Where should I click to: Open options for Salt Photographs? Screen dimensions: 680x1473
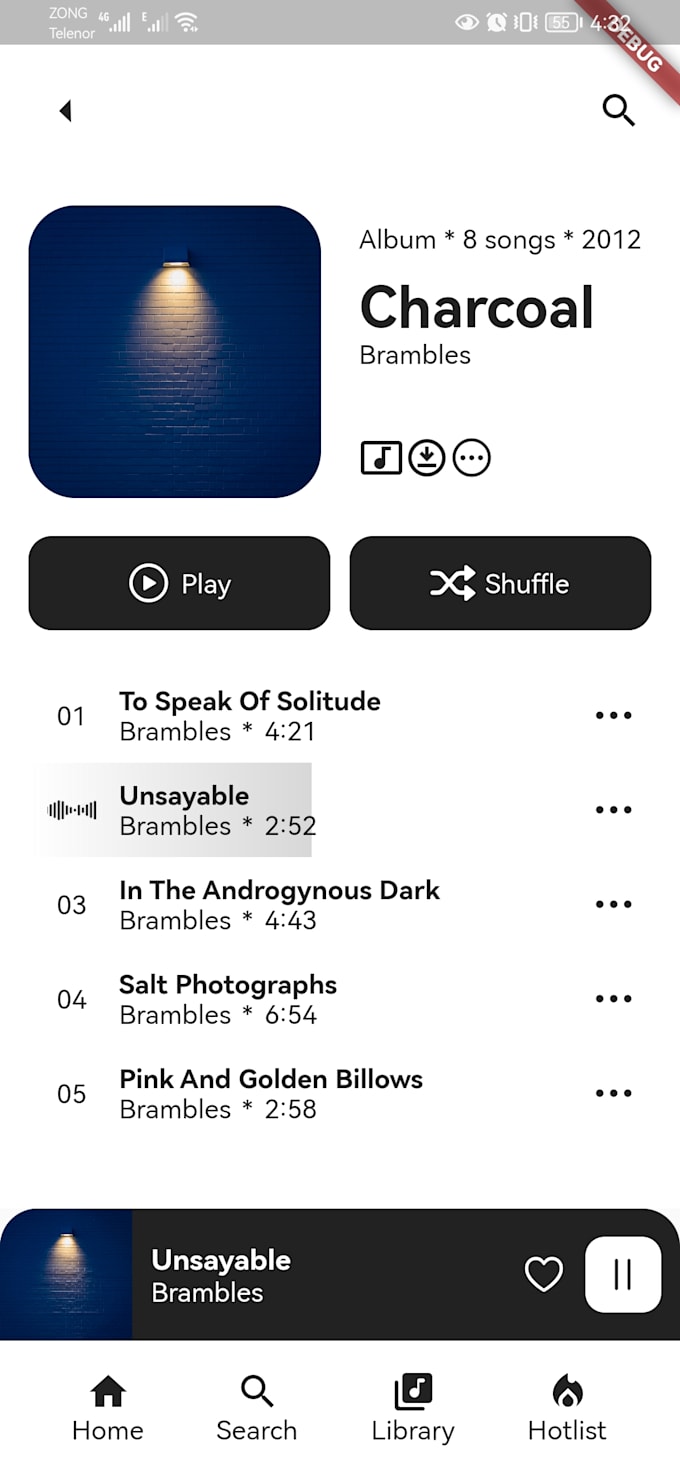[x=613, y=999]
